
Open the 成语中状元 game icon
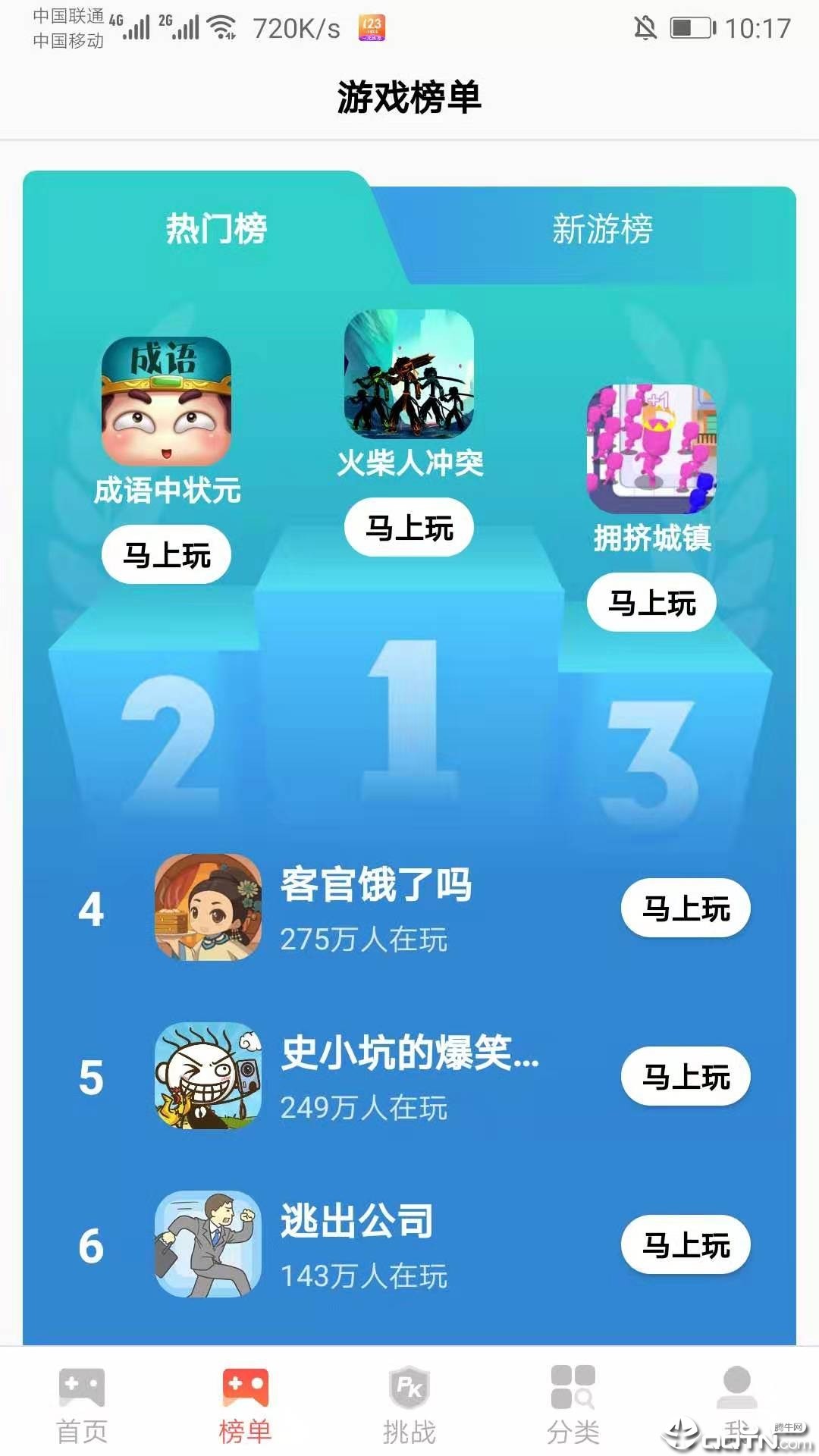coord(166,401)
